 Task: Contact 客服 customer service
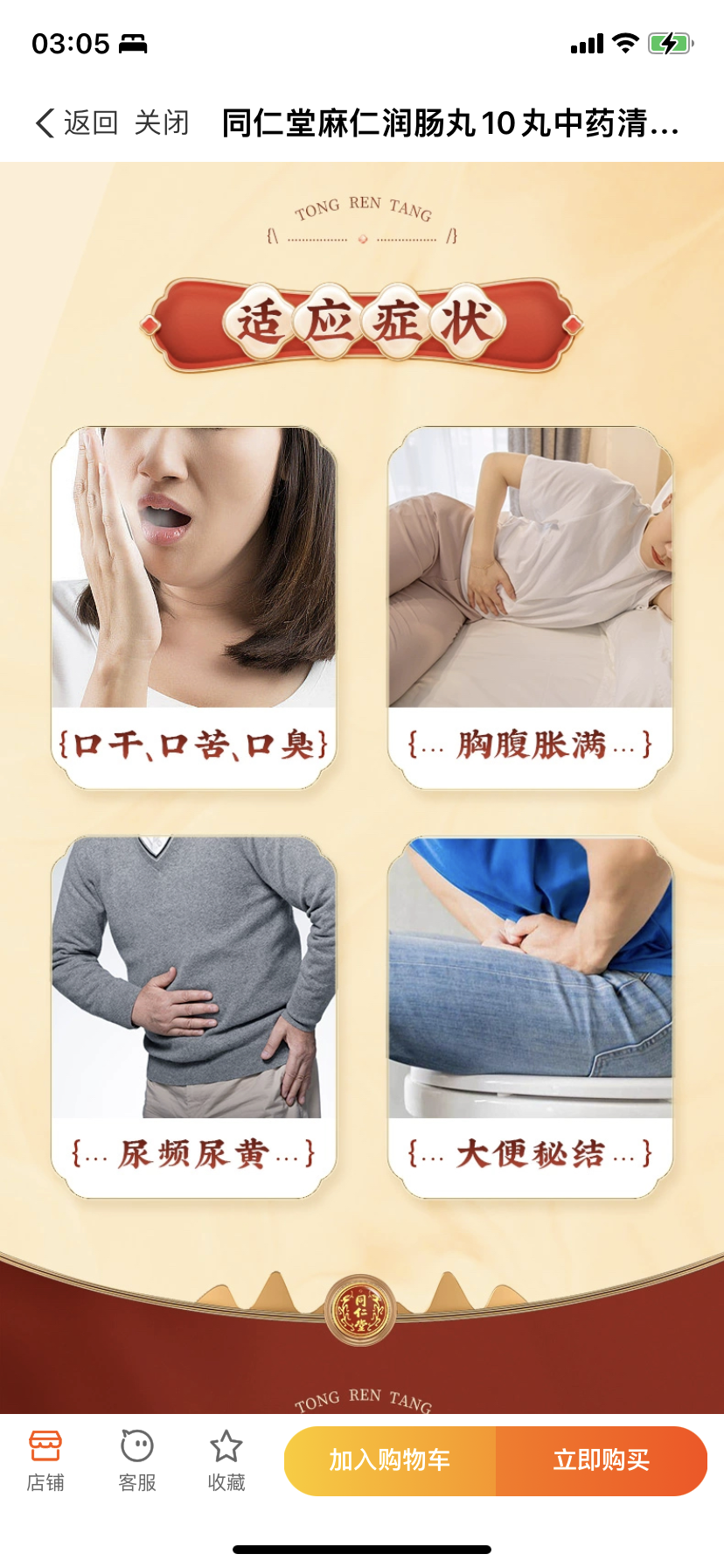(x=137, y=1460)
